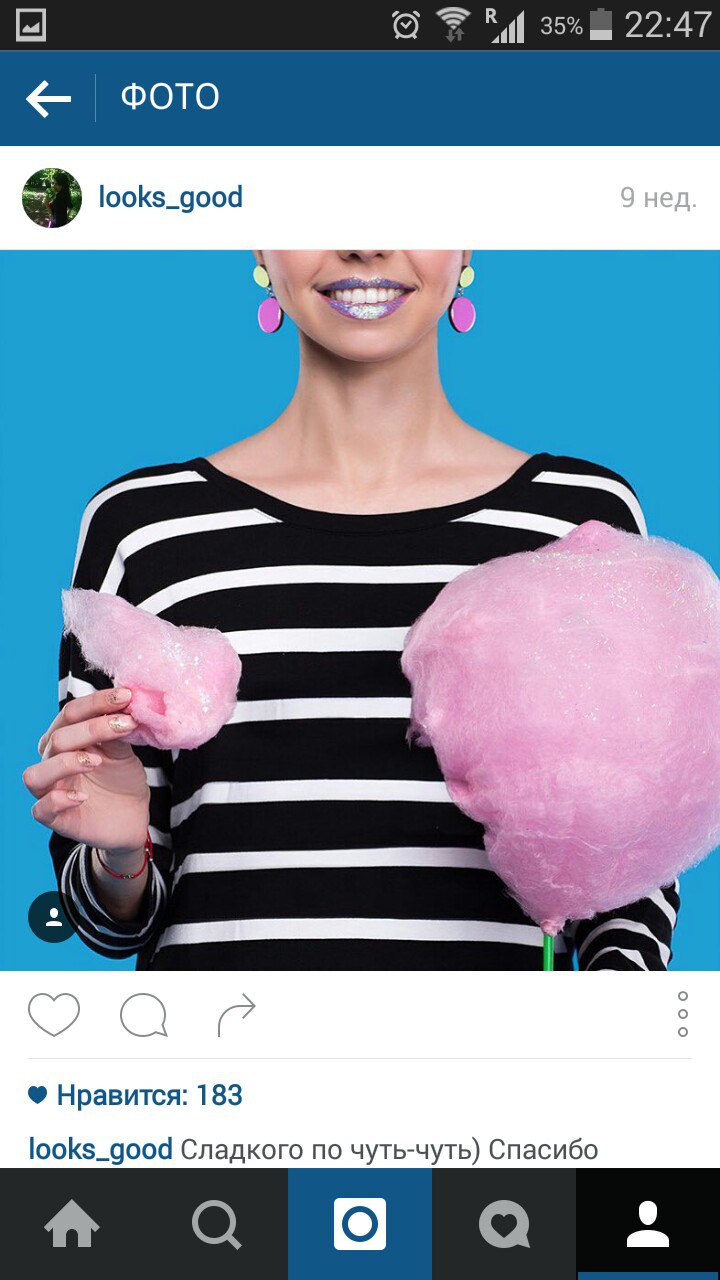Open looks_good username link in post header
This screenshot has height=1280, width=720.
click(170, 198)
